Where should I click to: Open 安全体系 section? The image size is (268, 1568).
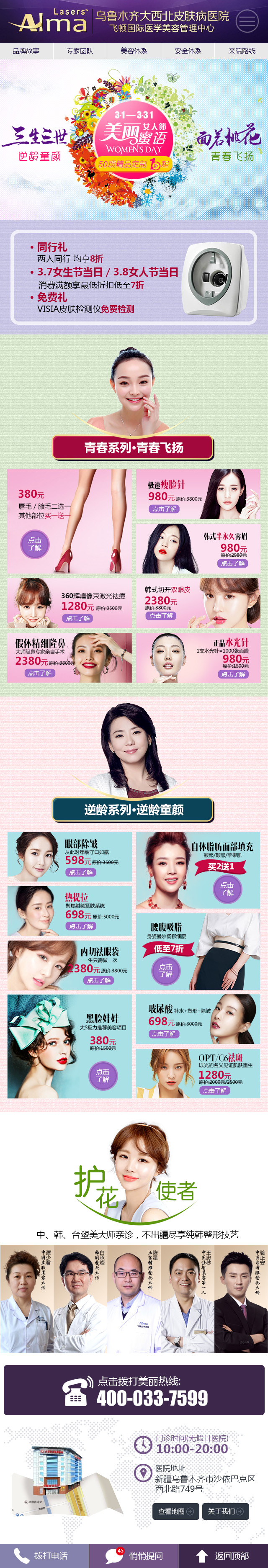(188, 51)
